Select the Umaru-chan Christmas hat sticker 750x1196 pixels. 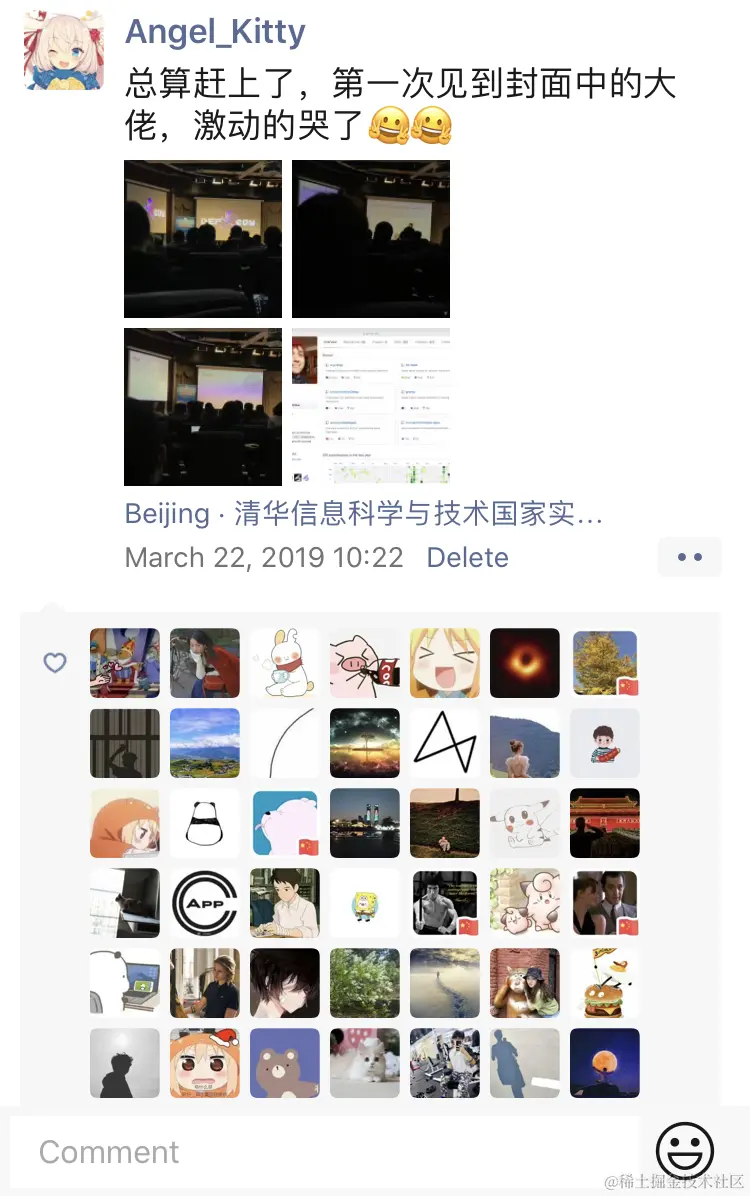pyautogui.click(x=204, y=1063)
